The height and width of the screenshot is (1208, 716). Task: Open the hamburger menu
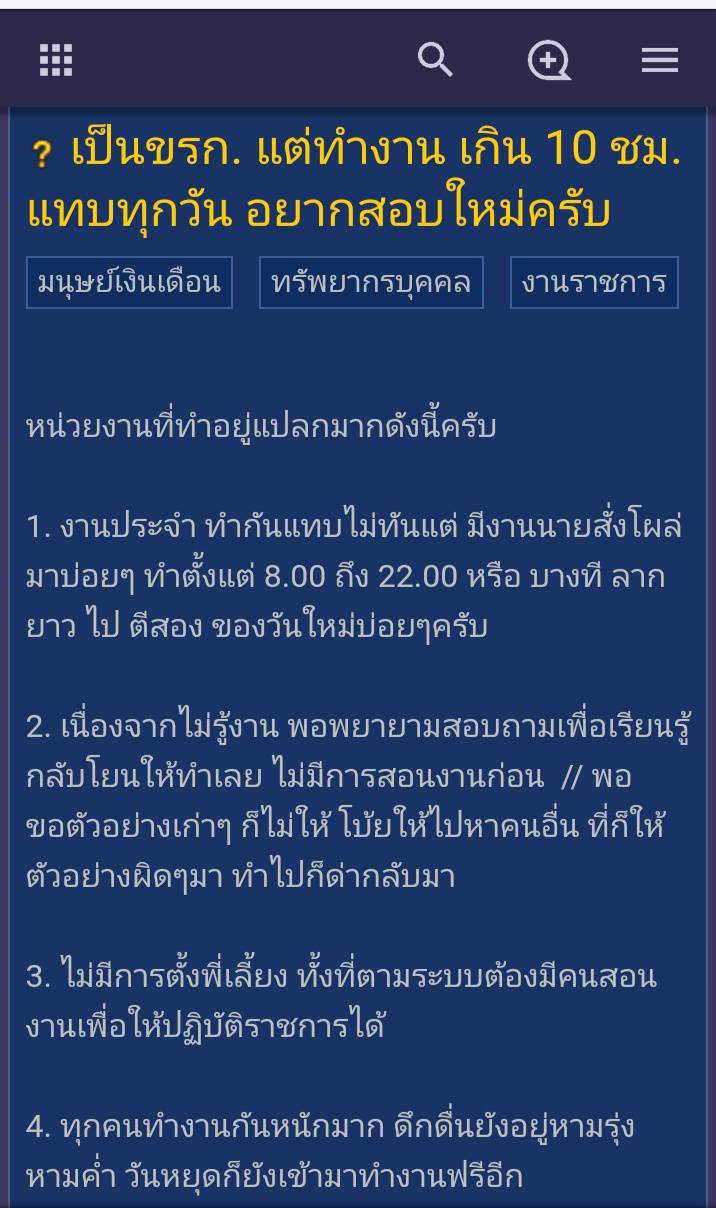coord(659,61)
